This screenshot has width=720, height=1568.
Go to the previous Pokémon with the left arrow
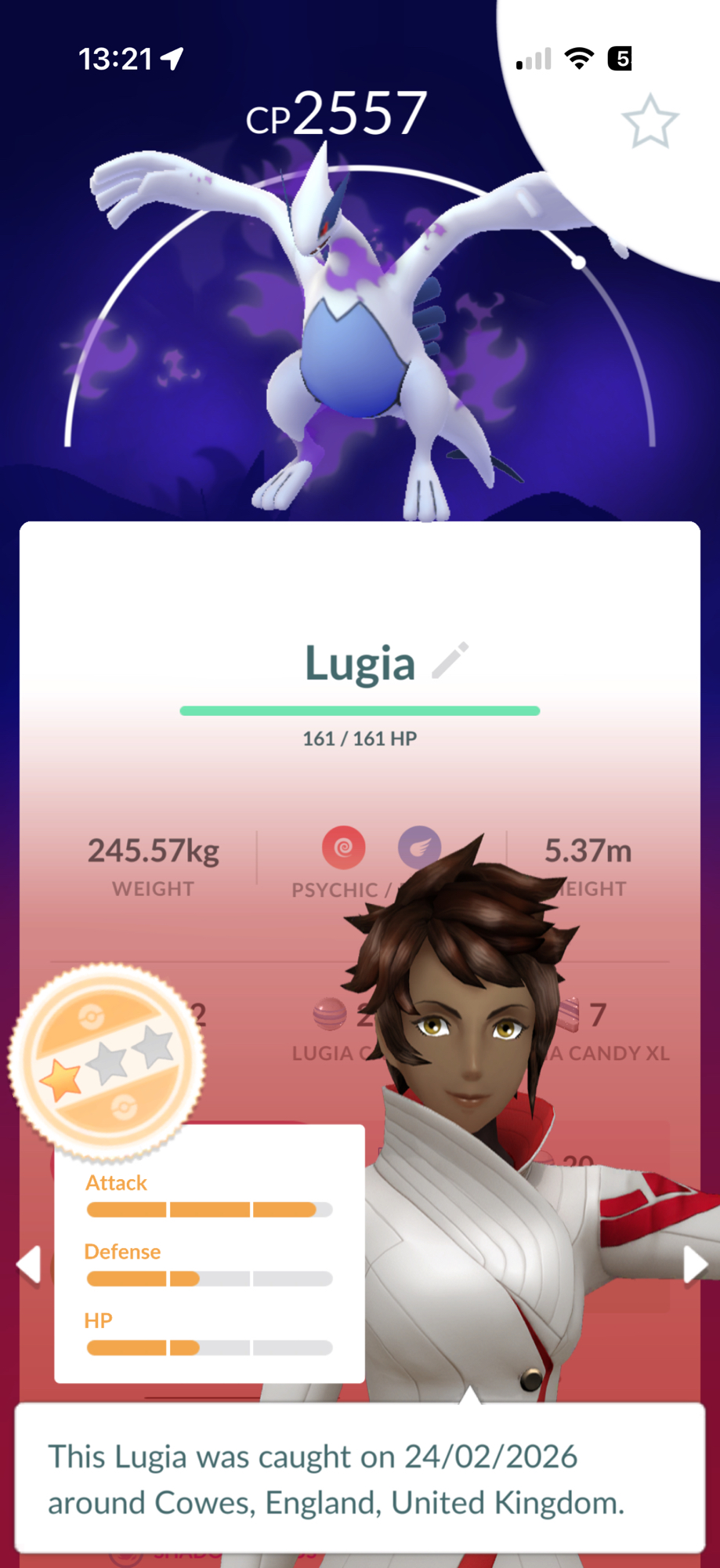(29, 1264)
